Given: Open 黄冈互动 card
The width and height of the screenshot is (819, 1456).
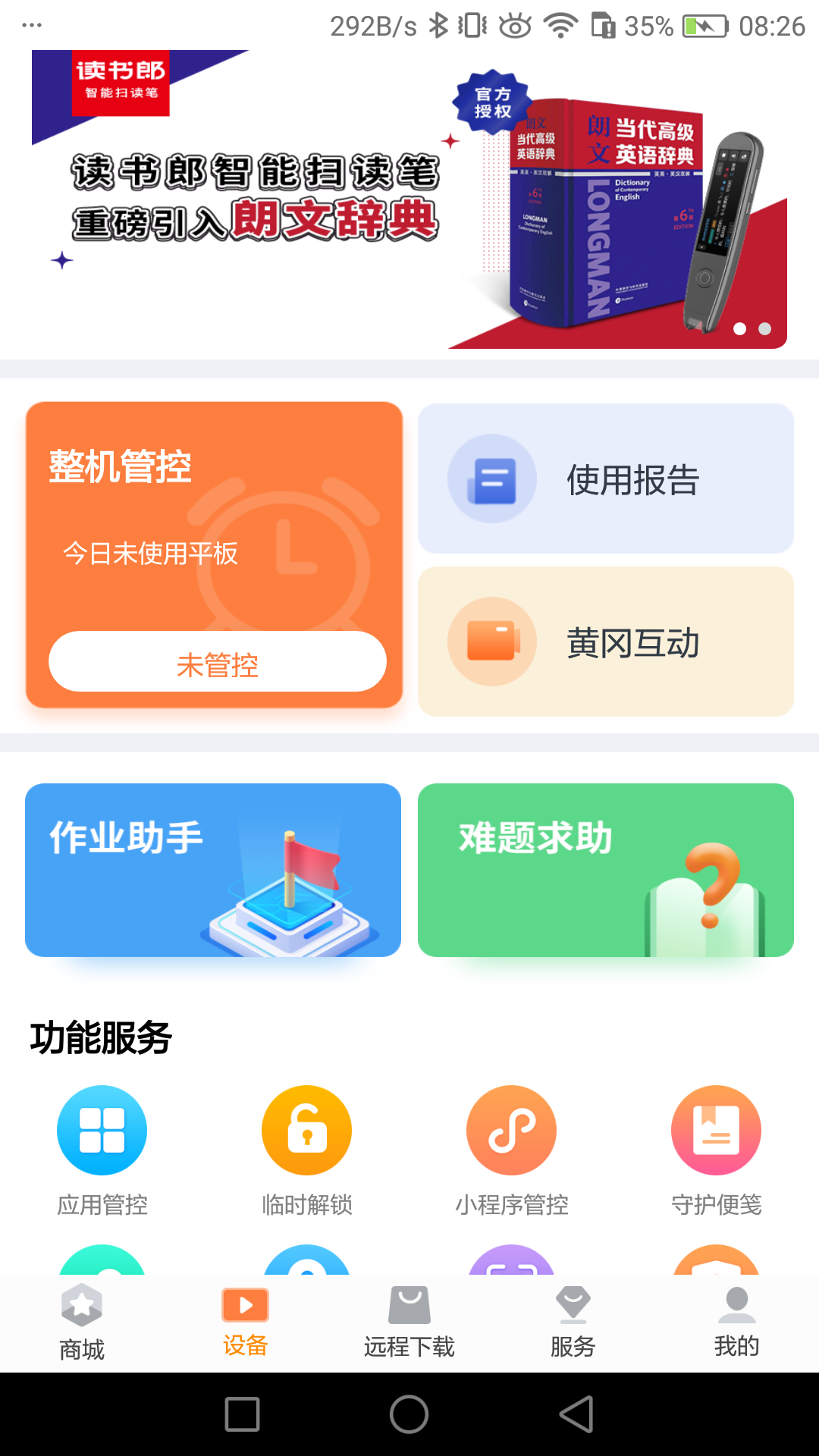Looking at the screenshot, I should pos(606,642).
